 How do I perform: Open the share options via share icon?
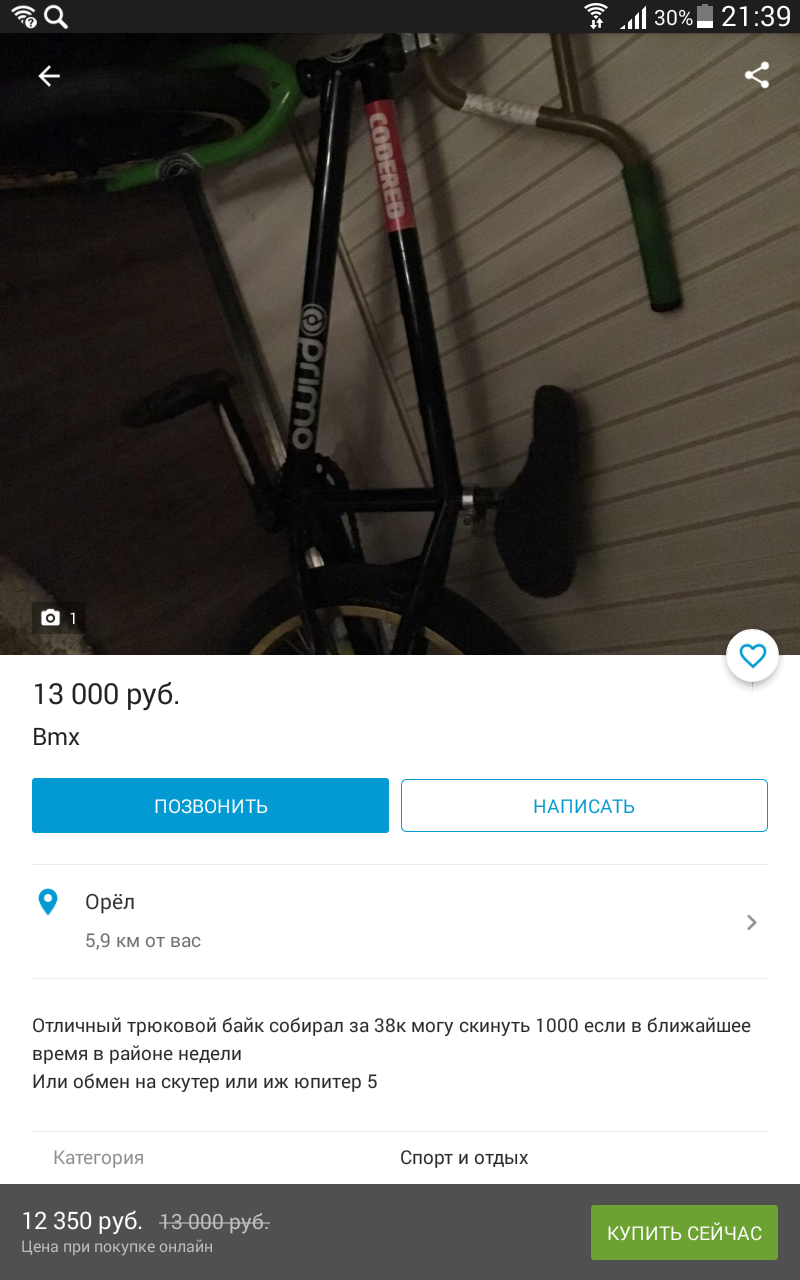coord(757,73)
